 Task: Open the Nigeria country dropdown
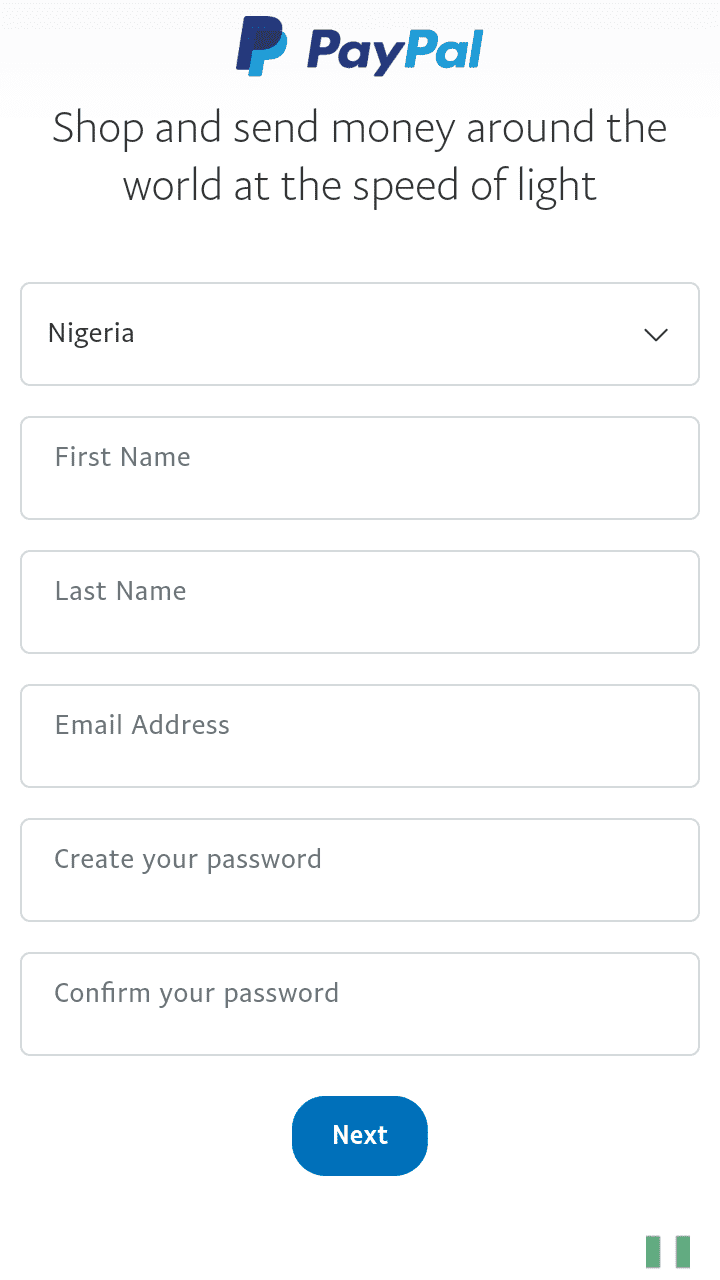[x=360, y=334]
